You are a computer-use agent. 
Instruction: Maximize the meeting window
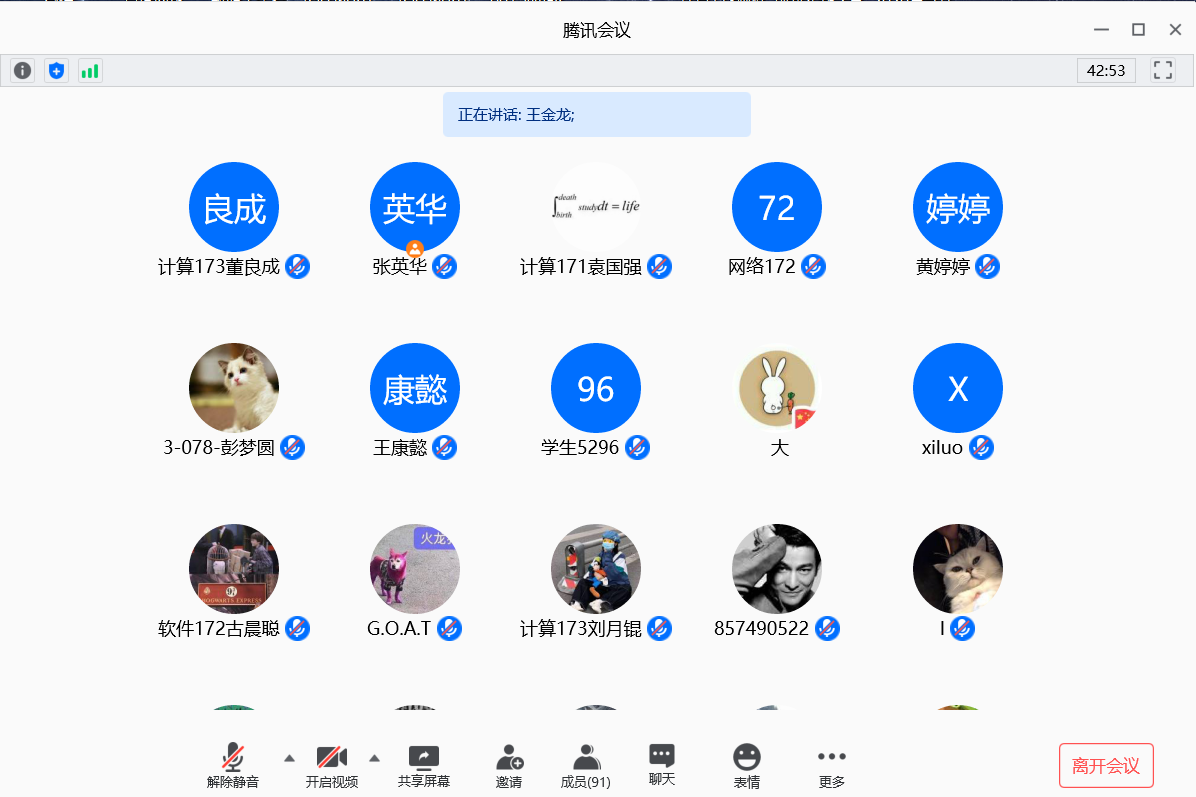tap(1138, 30)
